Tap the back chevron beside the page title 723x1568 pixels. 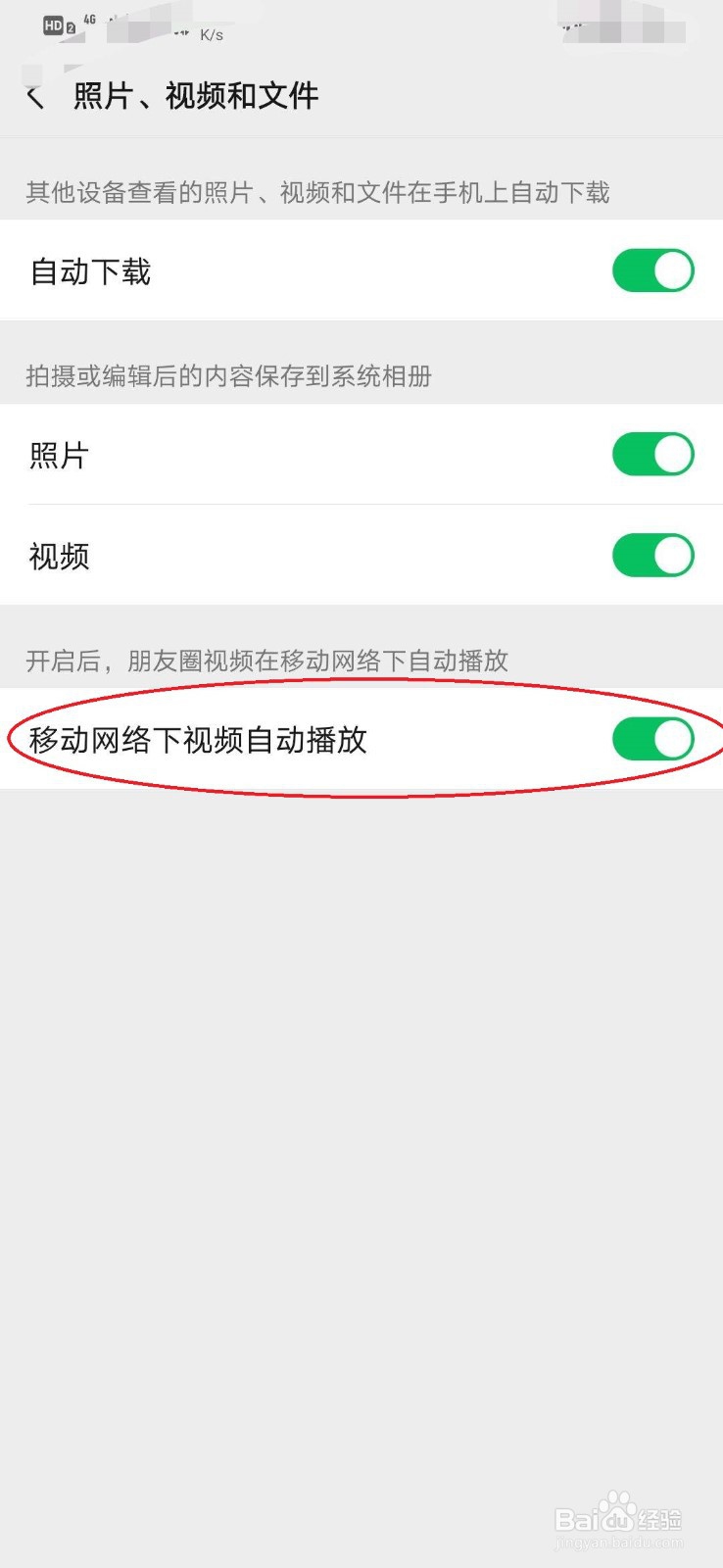coord(32,97)
